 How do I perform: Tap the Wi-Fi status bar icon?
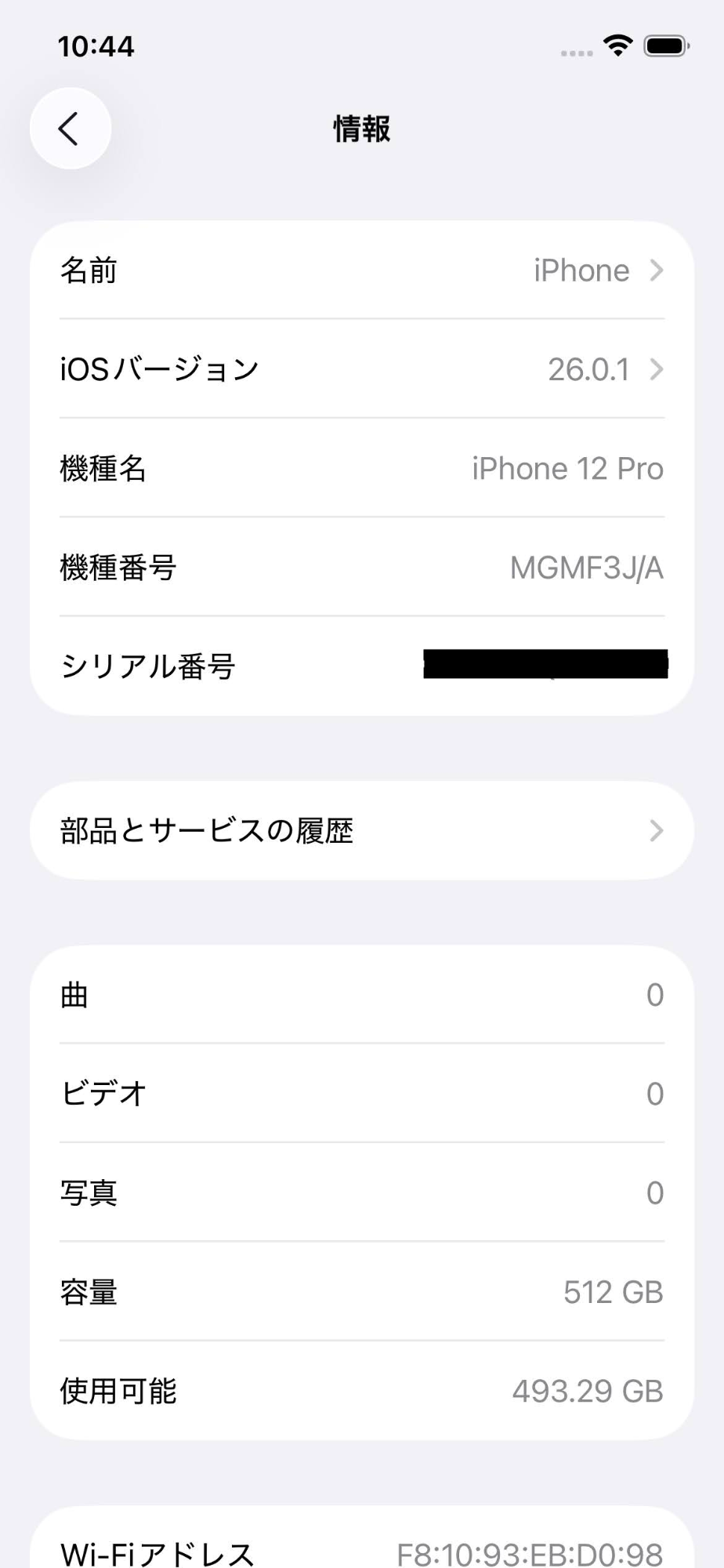(618, 46)
